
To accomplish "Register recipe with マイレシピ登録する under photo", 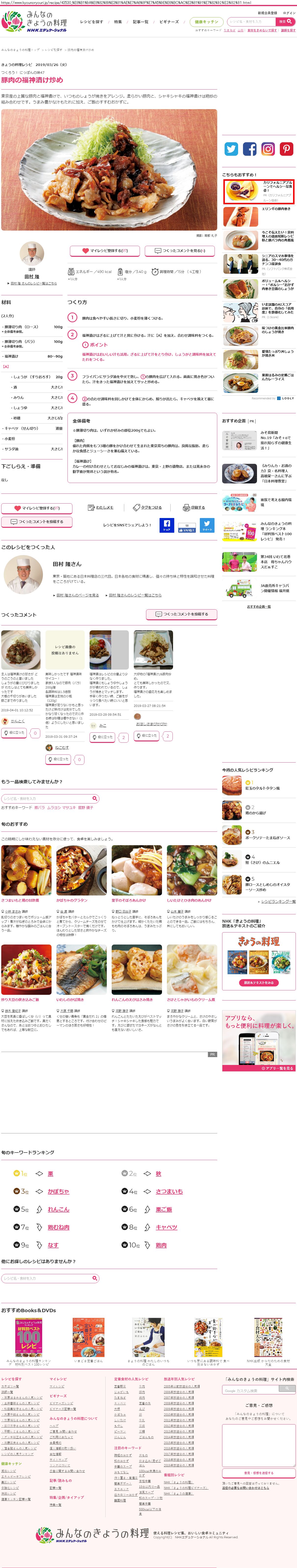I will [x=104, y=250].
